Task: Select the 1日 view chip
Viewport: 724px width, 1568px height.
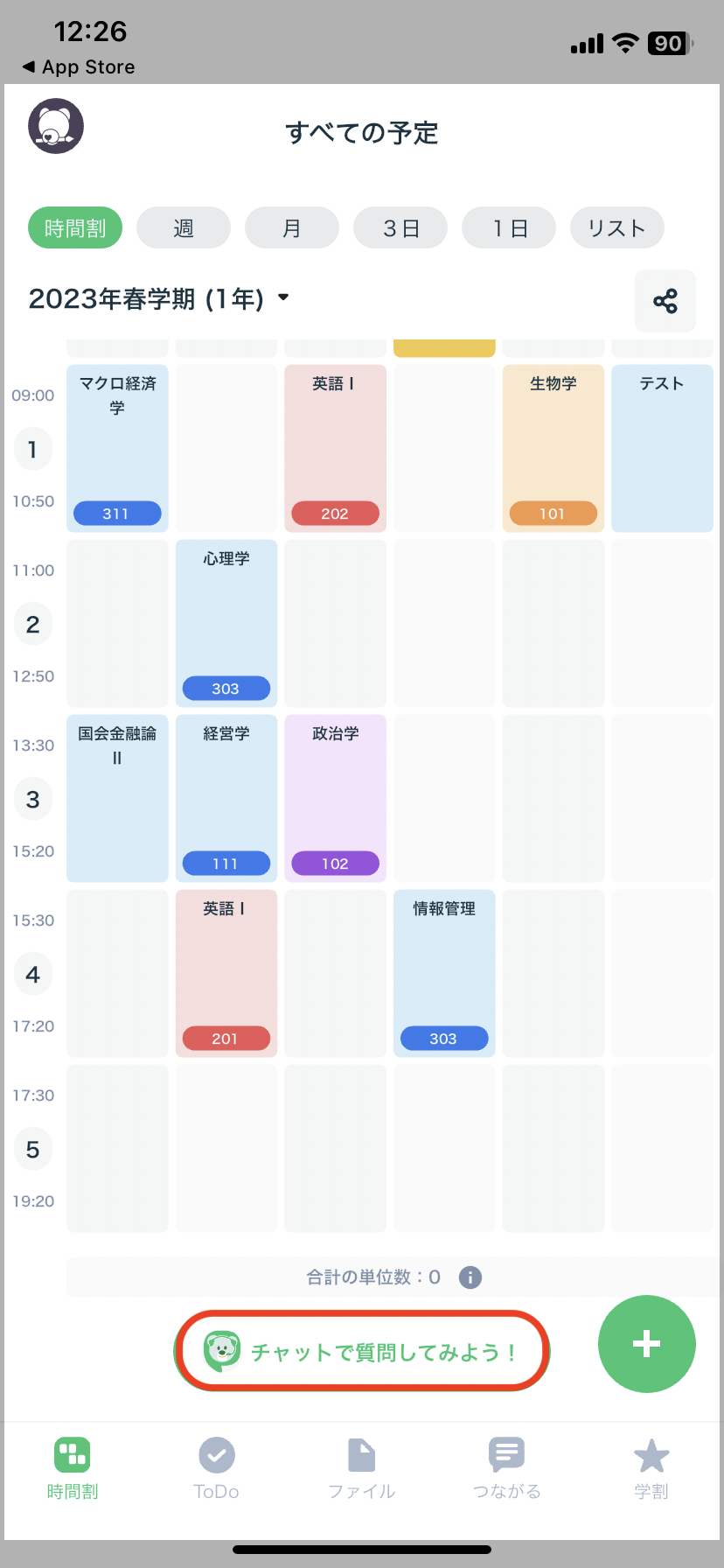Action: coord(509,228)
